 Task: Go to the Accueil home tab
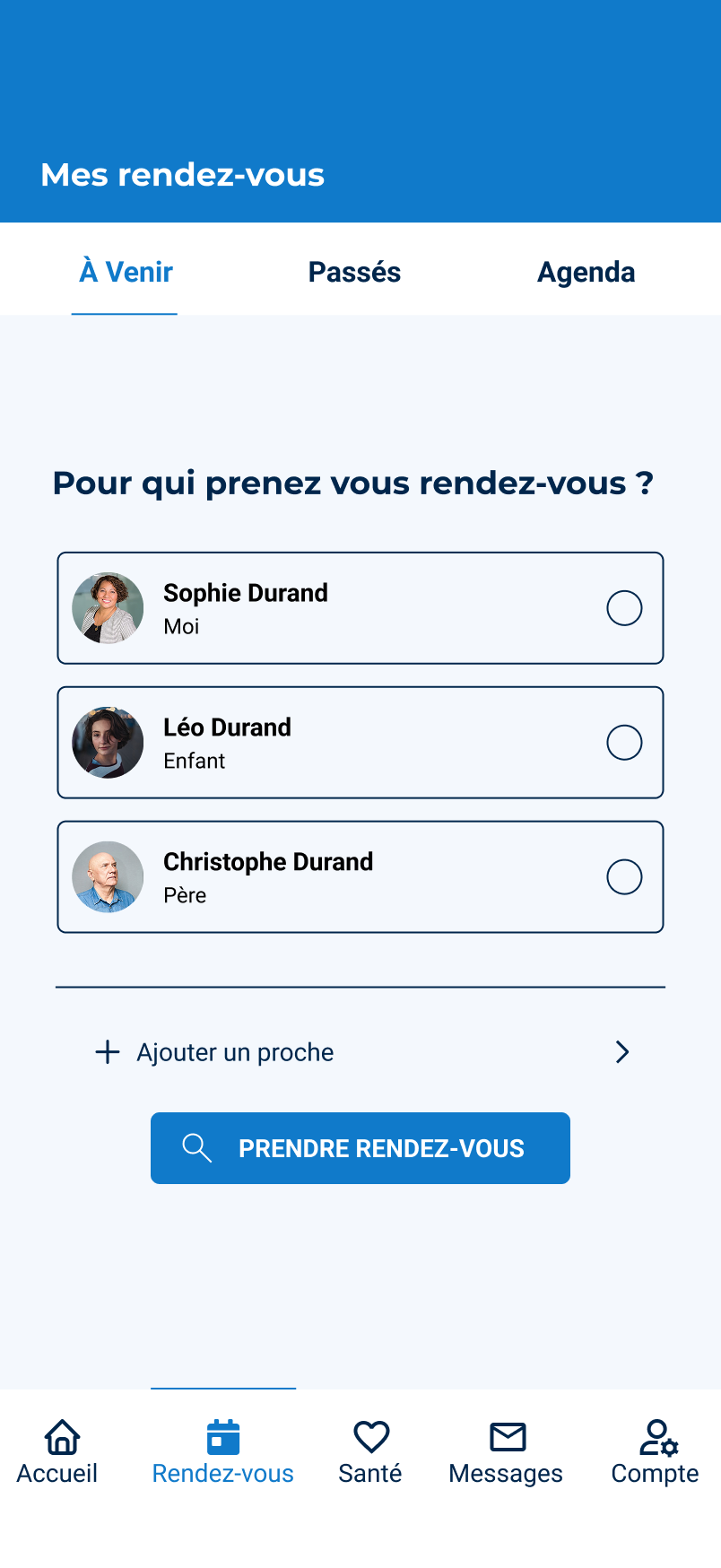58,1451
